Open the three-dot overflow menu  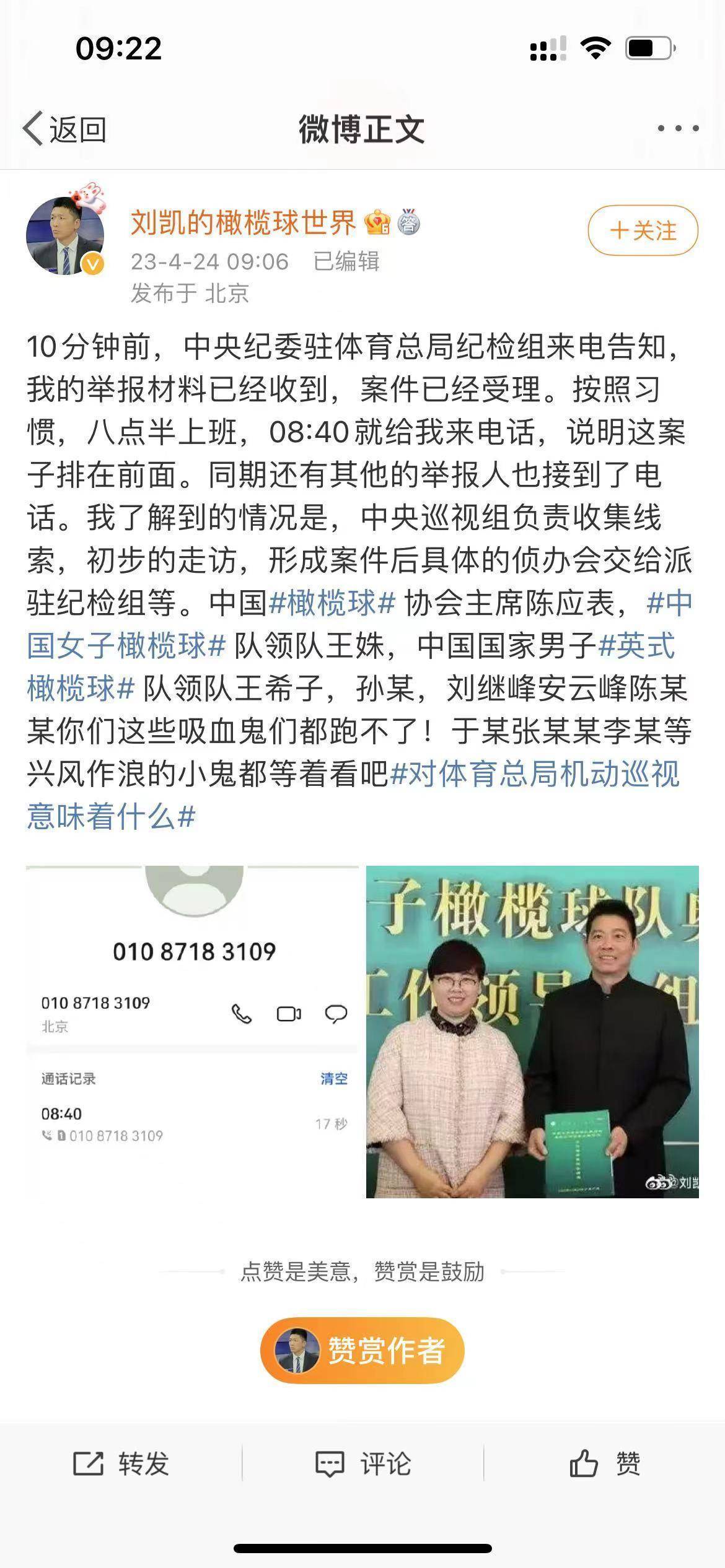coord(678,129)
